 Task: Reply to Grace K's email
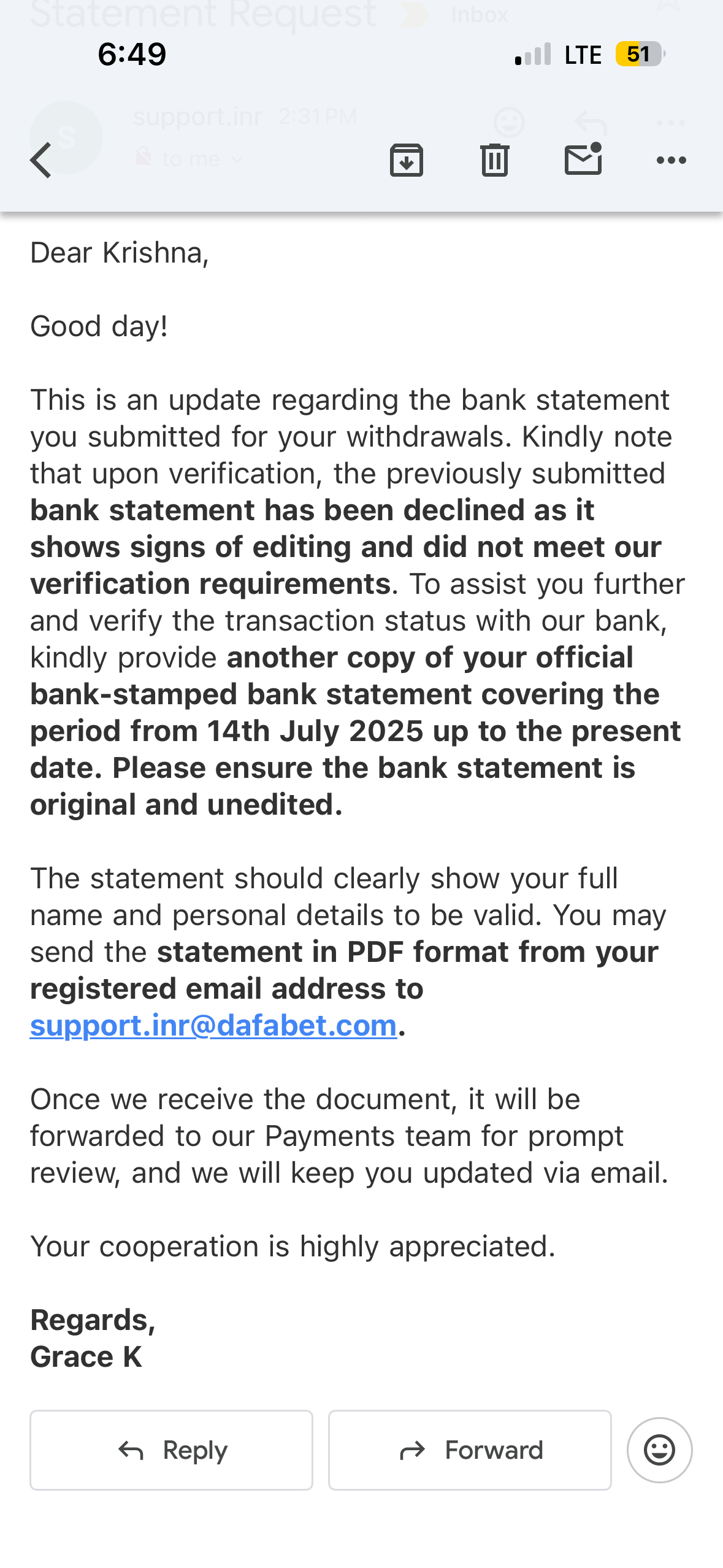tap(172, 1450)
